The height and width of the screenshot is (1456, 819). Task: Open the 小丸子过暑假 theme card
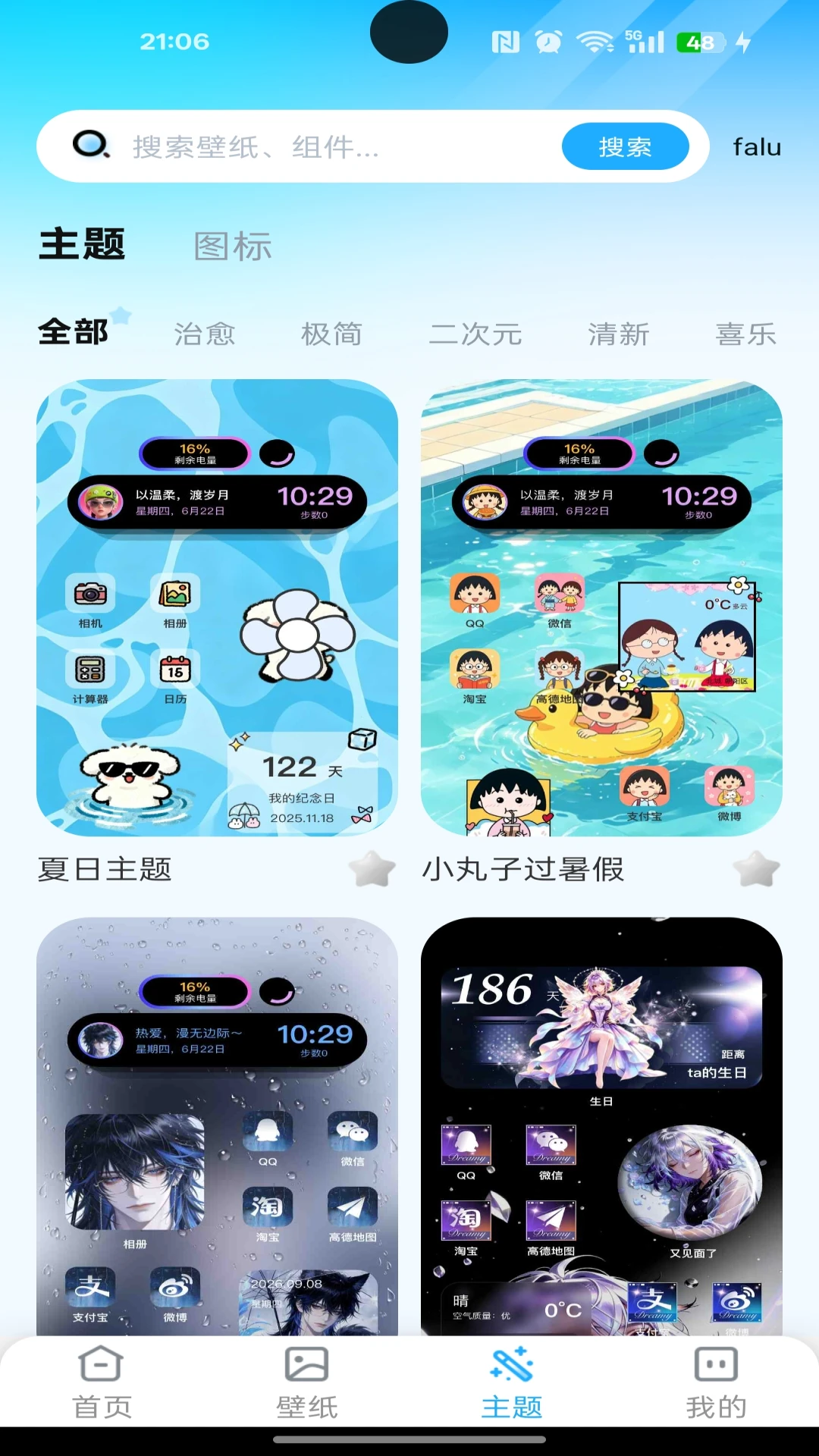point(601,607)
